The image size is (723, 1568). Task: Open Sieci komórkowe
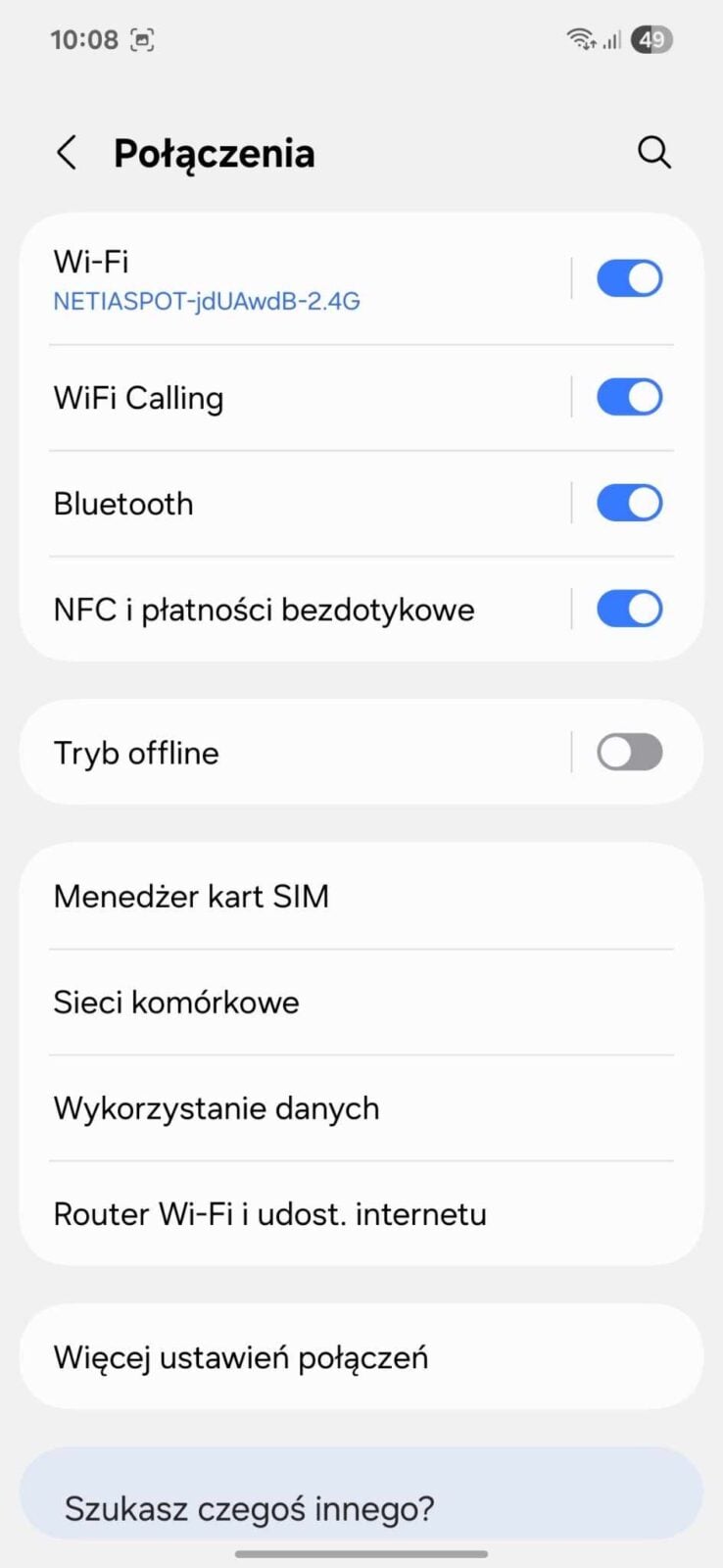[361, 1003]
